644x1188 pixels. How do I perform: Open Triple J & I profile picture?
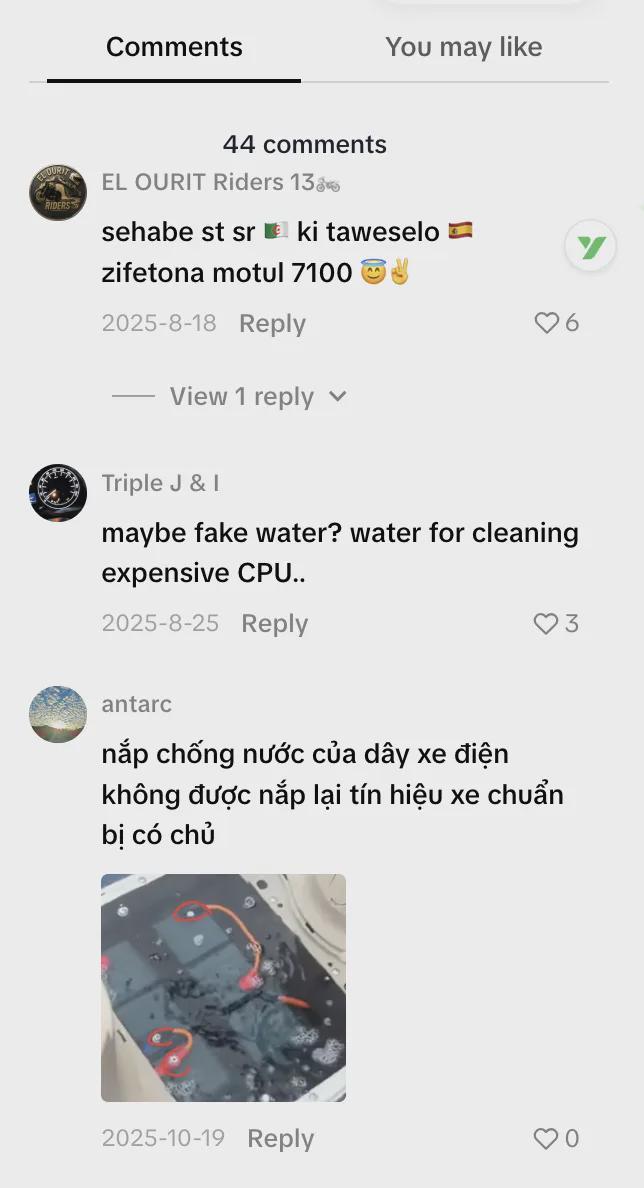[58, 492]
